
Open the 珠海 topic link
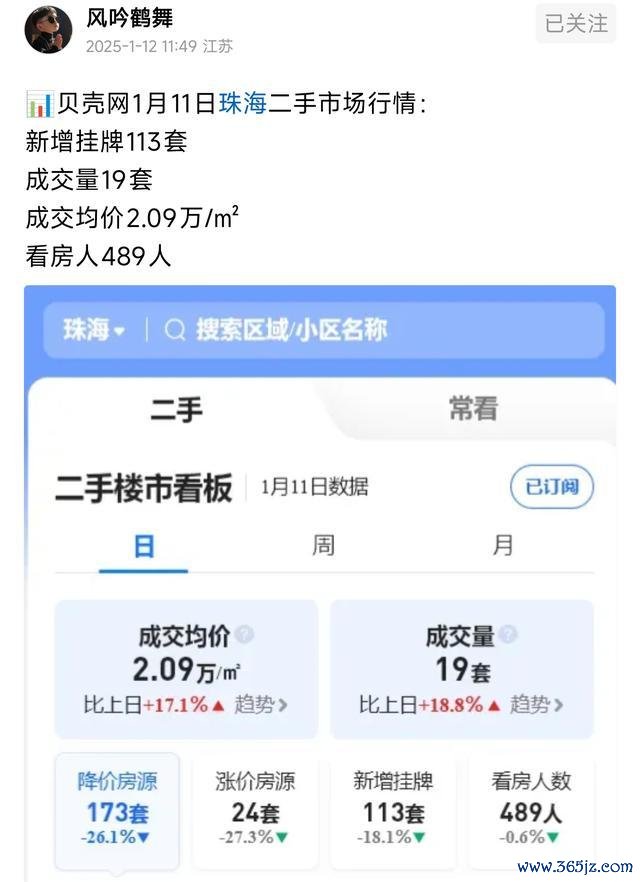(243, 104)
